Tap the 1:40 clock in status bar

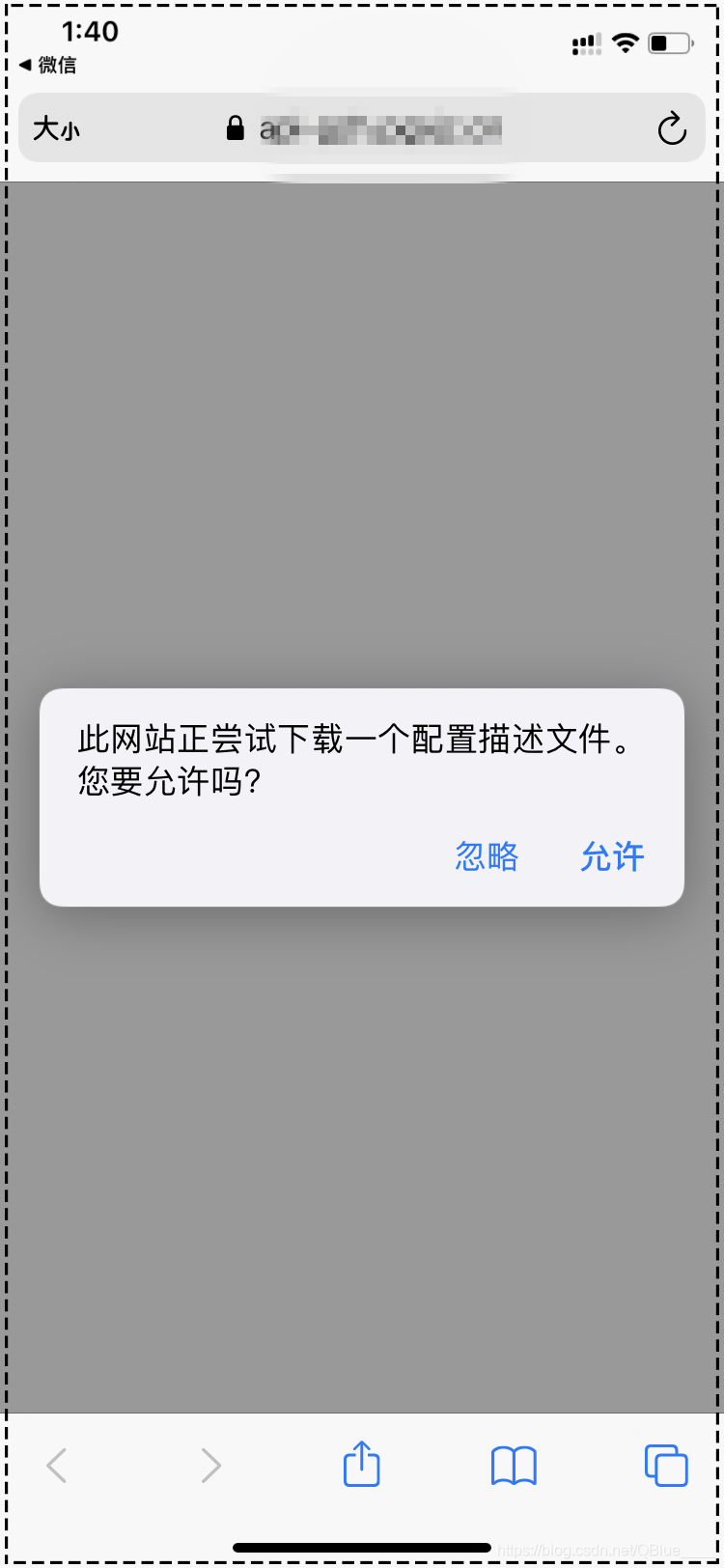pos(90,32)
